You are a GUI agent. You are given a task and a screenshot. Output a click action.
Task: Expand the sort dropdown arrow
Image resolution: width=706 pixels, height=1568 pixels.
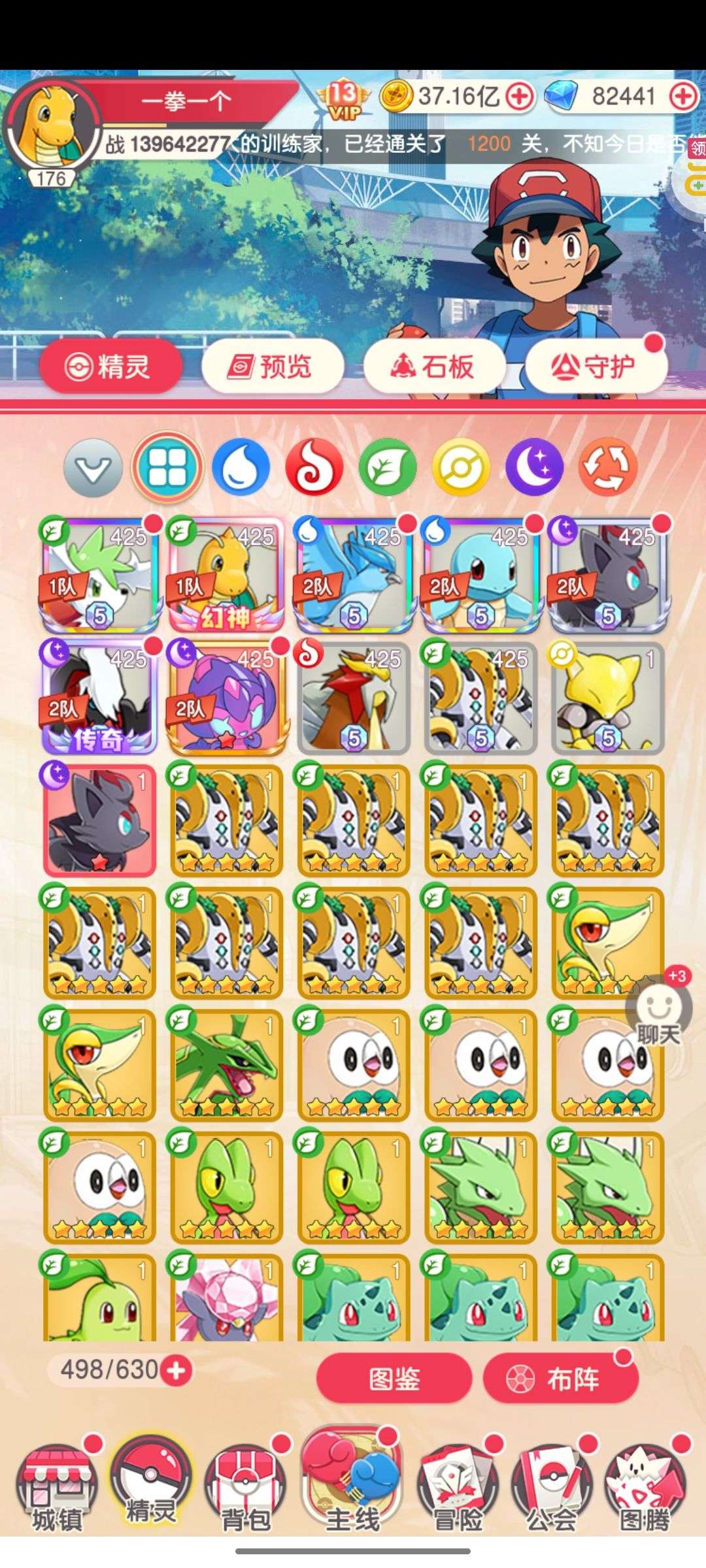click(93, 467)
